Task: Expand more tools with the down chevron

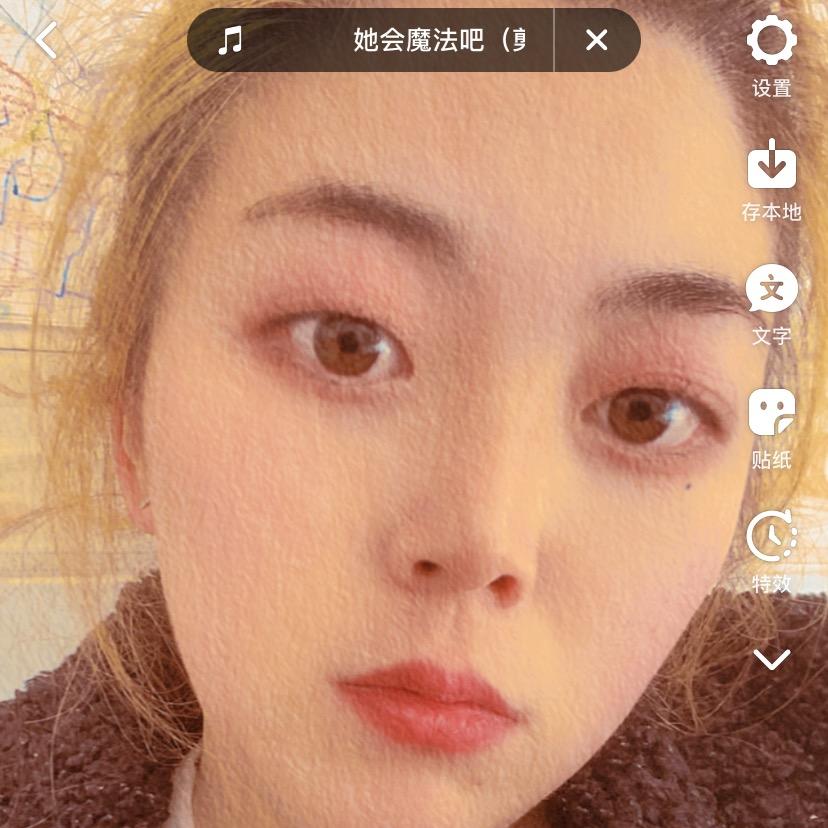Action: tap(771, 659)
